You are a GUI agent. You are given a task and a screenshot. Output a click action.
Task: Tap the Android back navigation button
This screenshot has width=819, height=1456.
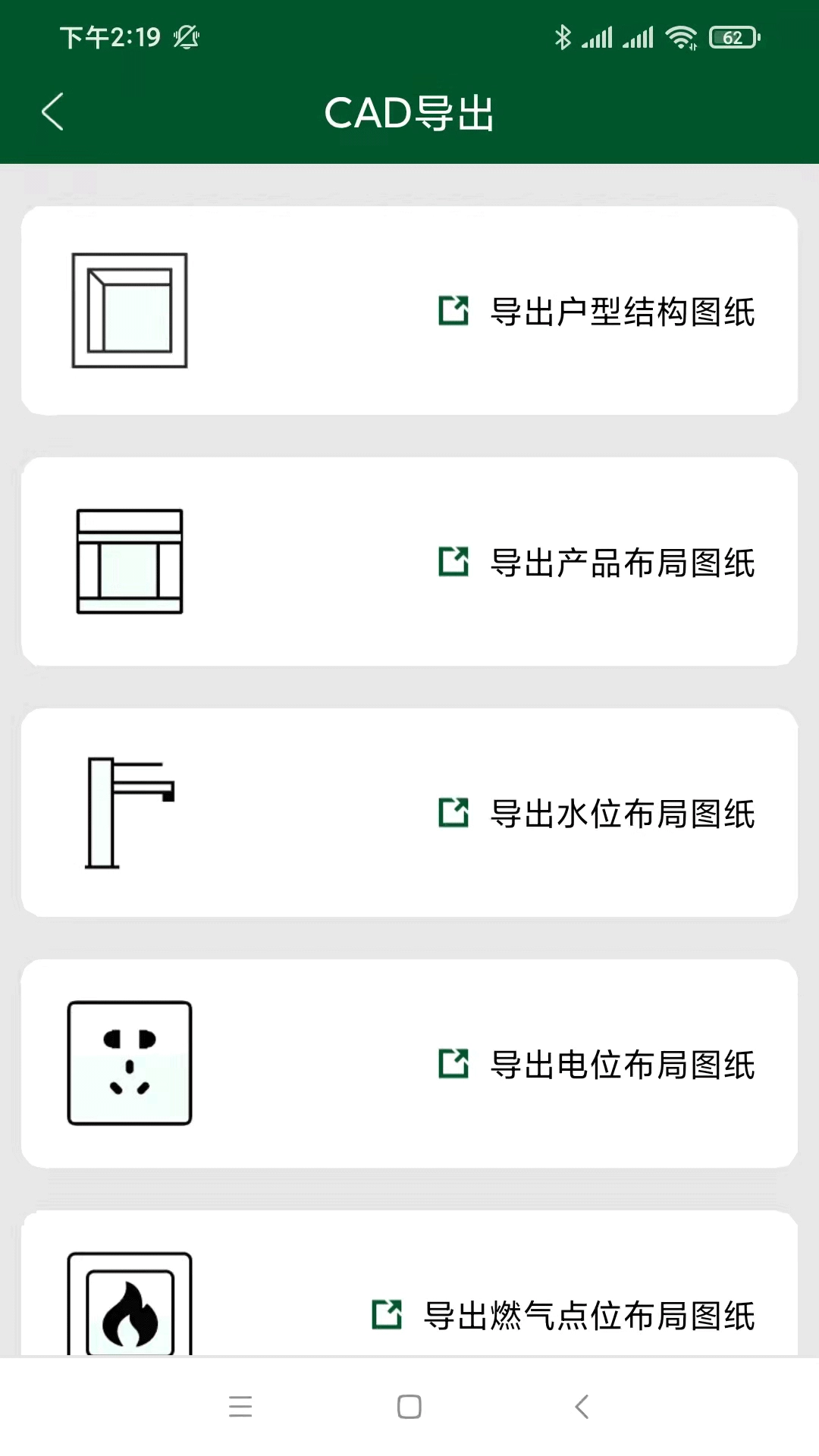(x=581, y=1407)
